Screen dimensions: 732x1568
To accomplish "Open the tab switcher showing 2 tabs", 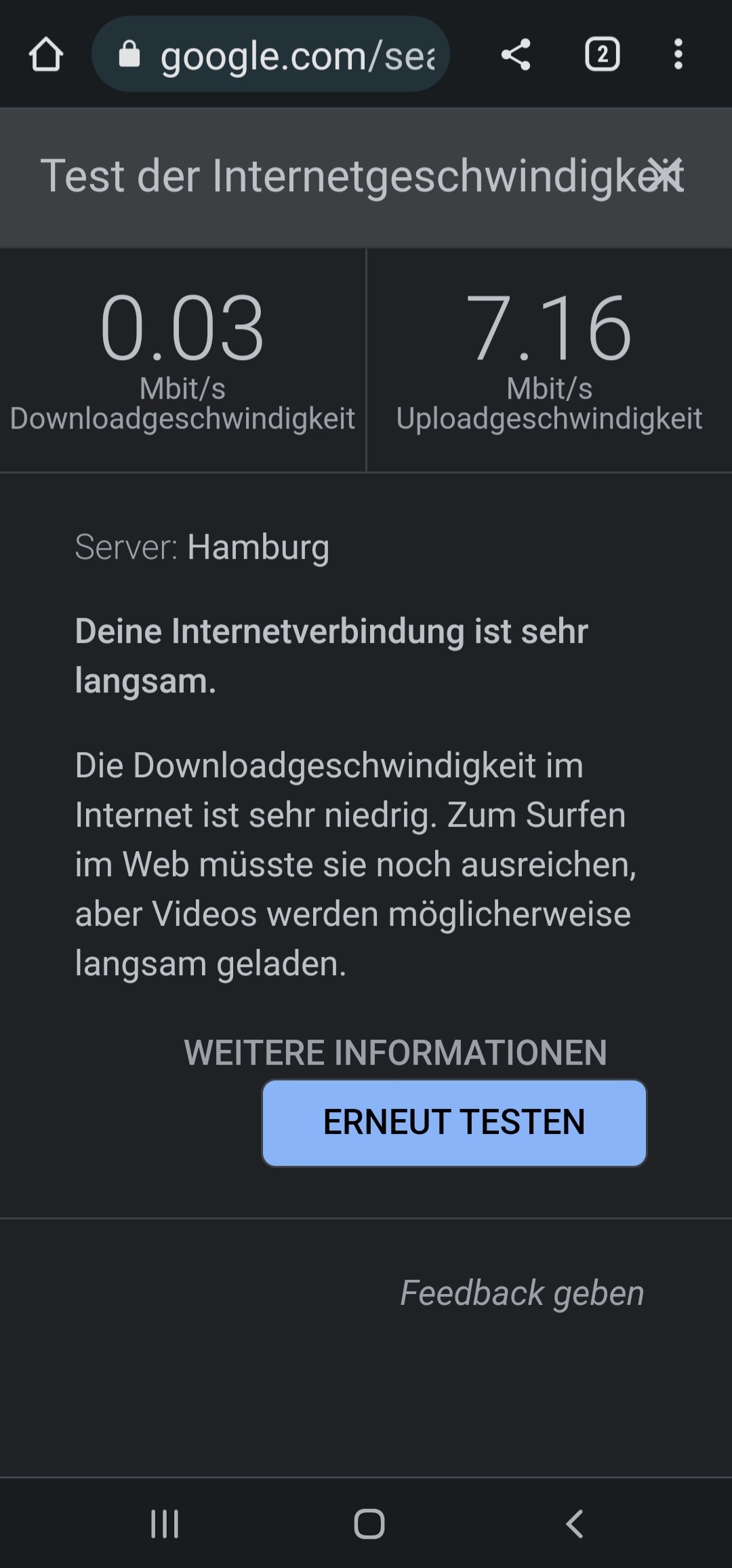I will point(603,54).
